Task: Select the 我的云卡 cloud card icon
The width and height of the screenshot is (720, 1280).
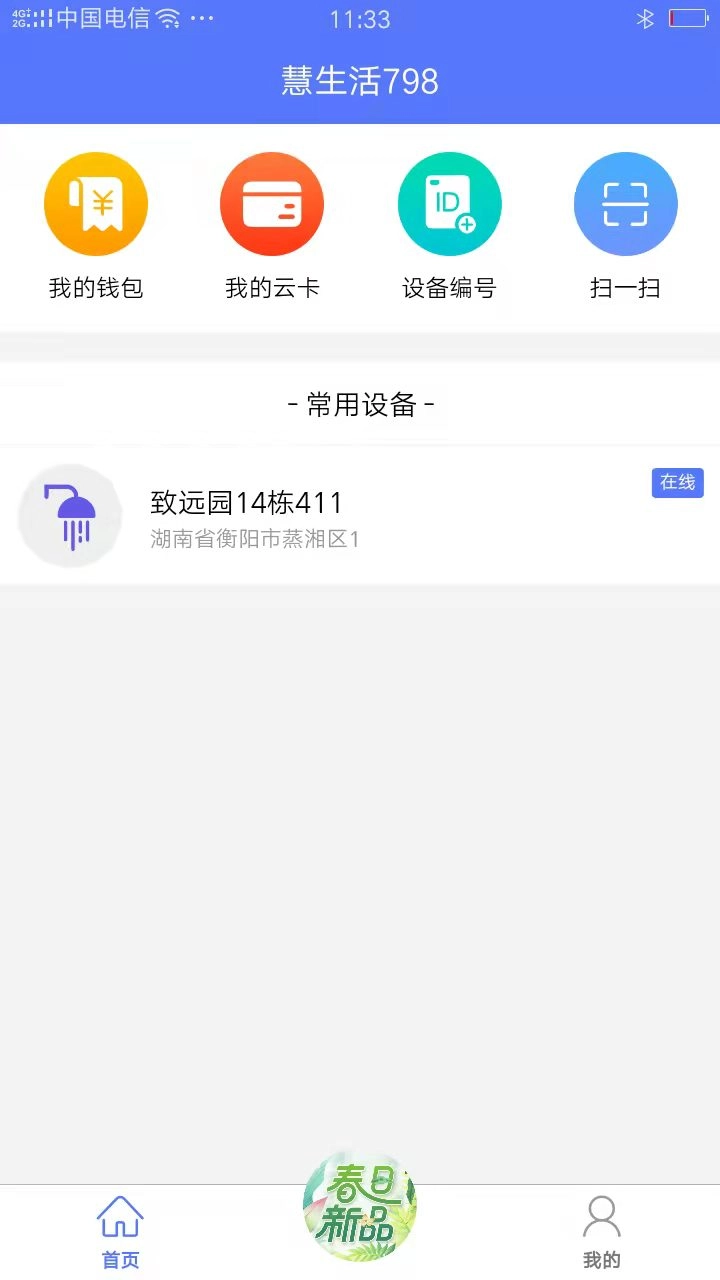Action: point(272,203)
